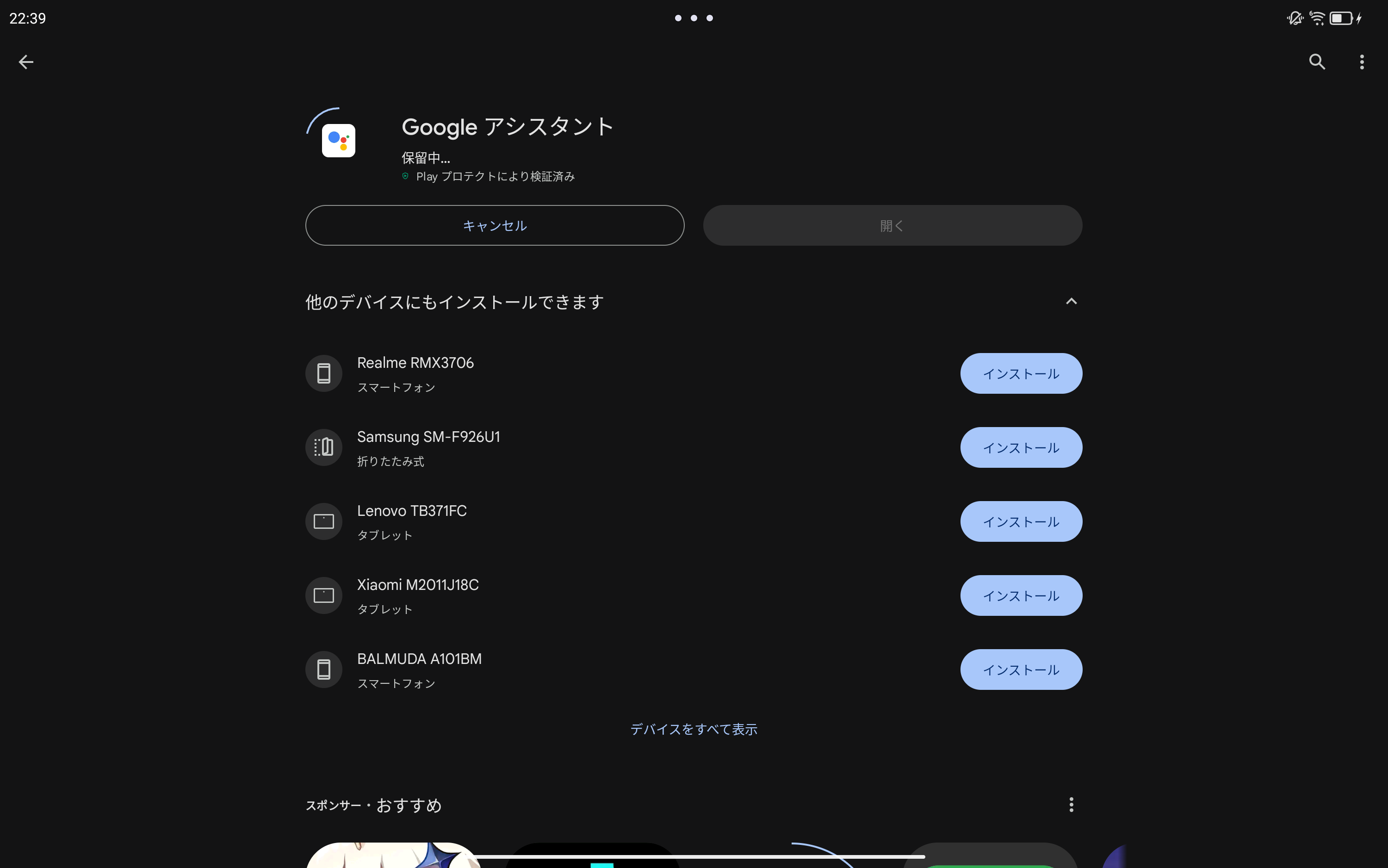This screenshot has width=1388, height=868.
Task: Install on the Realme RMX3706 smartphone
Action: tap(1021, 374)
